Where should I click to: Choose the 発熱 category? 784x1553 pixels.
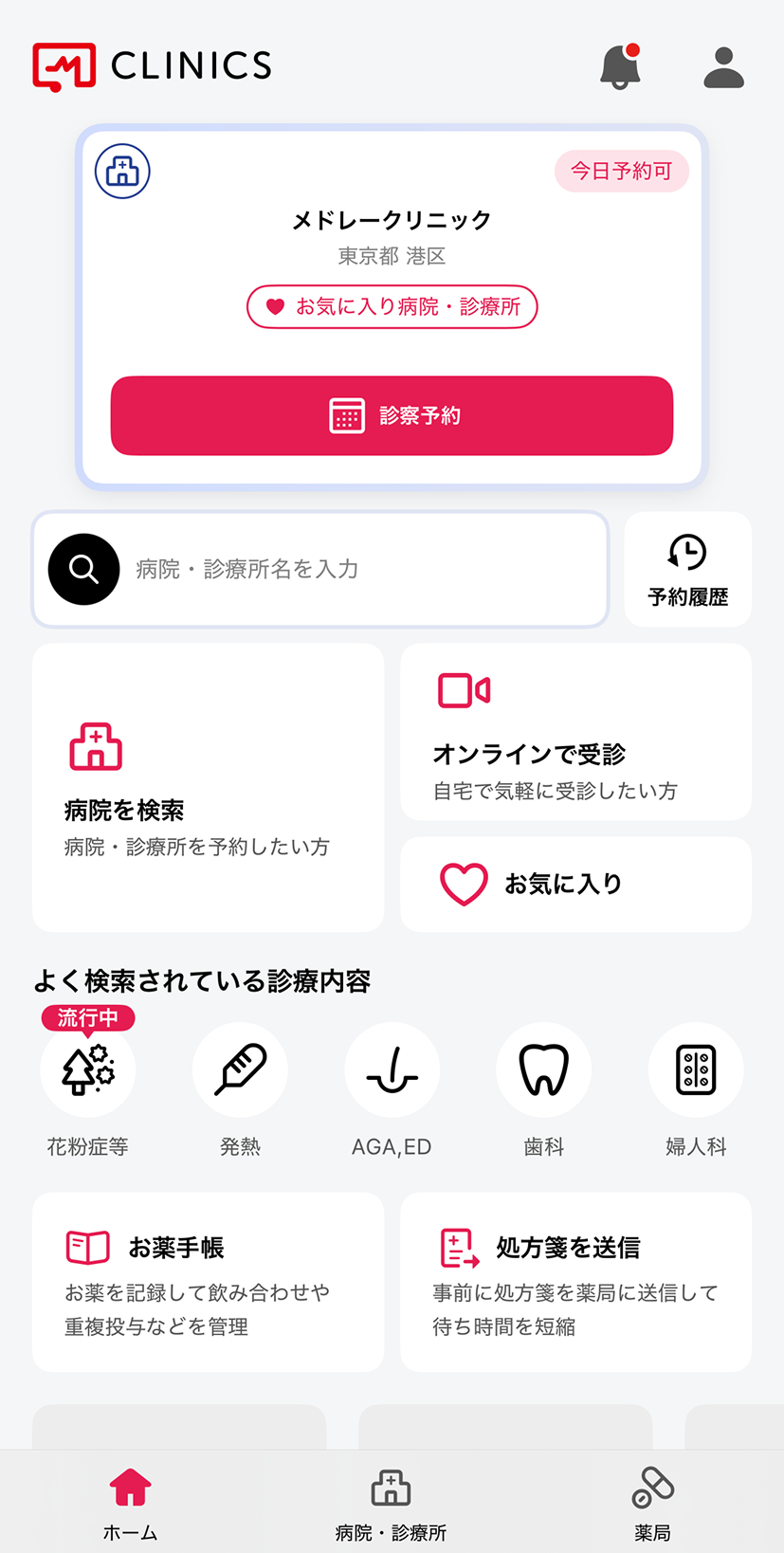[240, 1088]
